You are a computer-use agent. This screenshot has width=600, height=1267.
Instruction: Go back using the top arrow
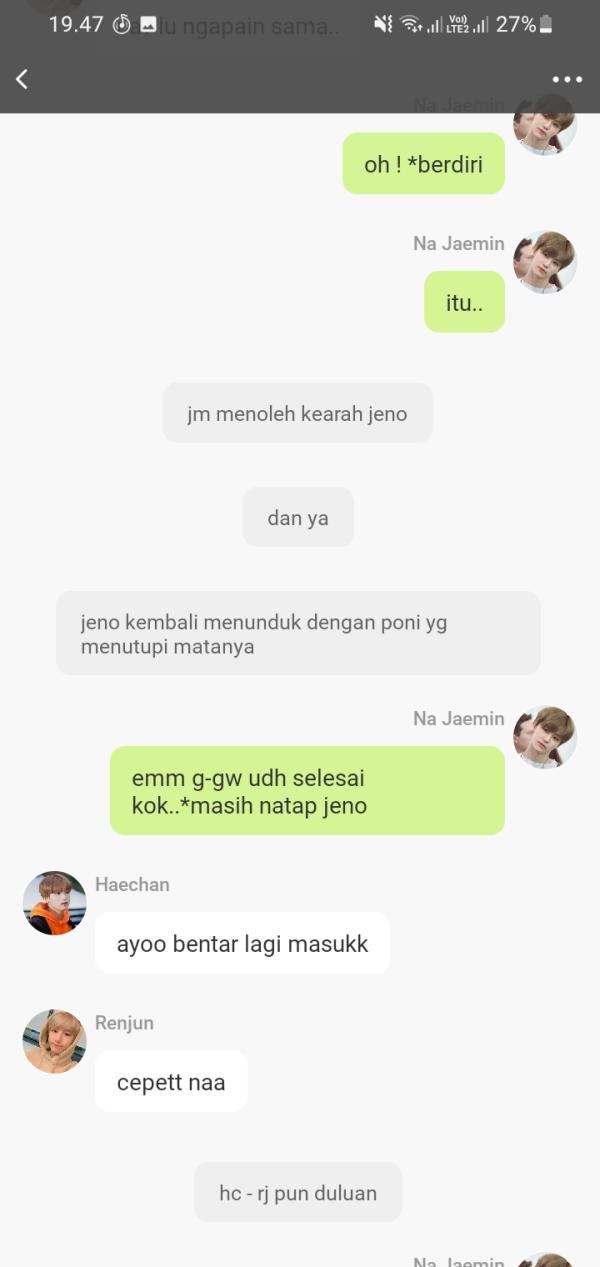[x=22, y=79]
